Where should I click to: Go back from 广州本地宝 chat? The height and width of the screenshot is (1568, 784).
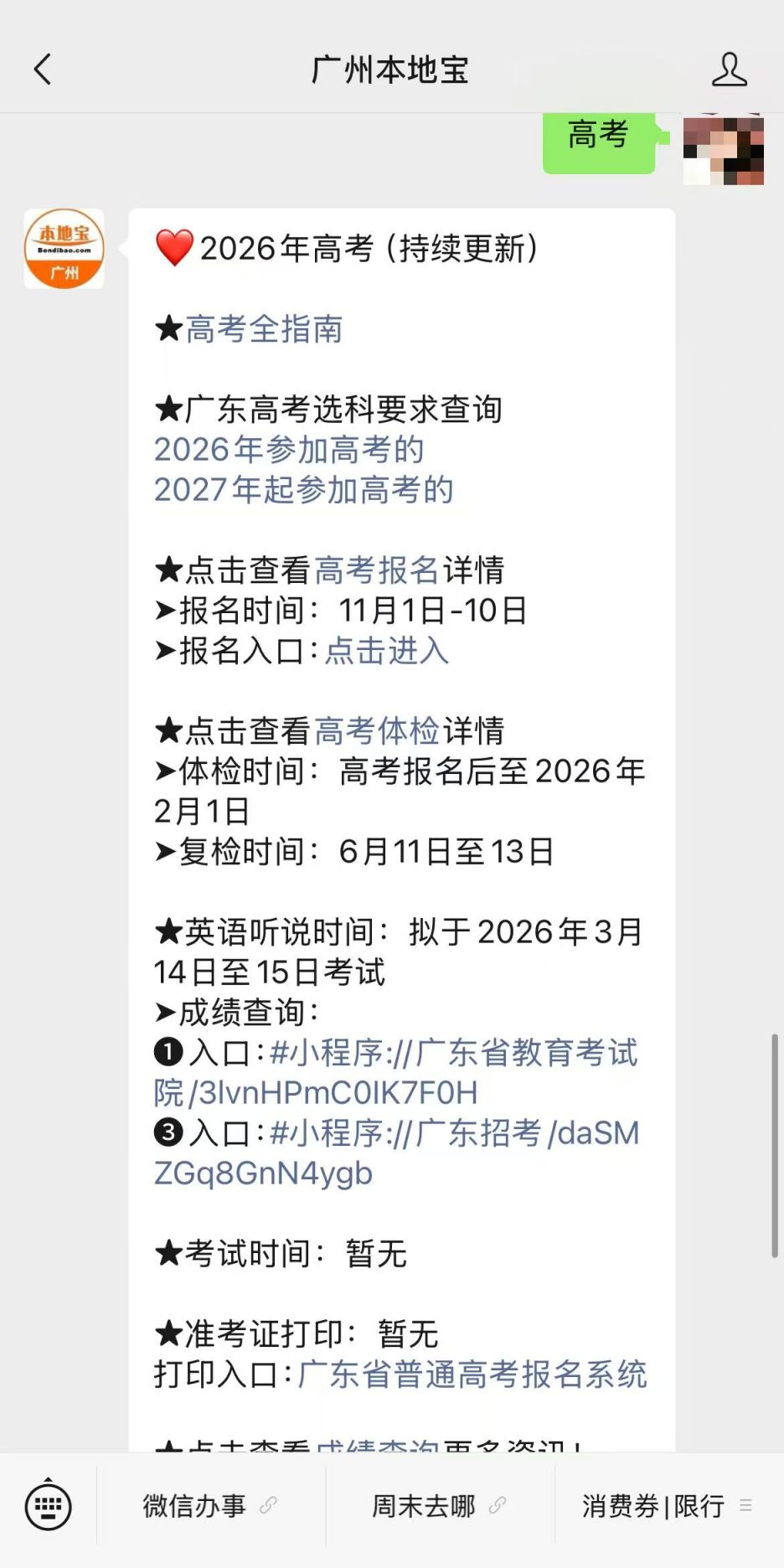(x=43, y=70)
